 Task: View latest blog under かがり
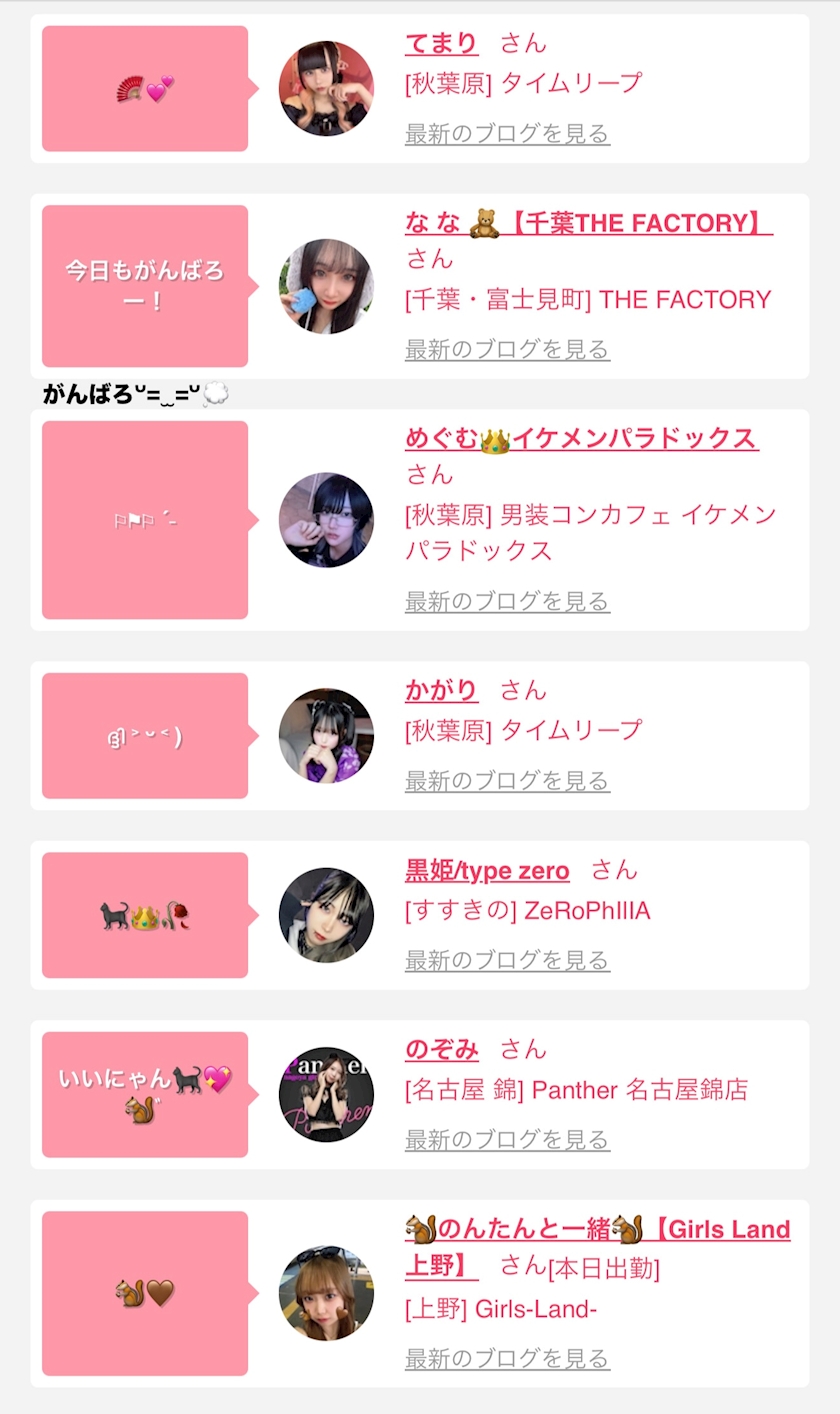[507, 780]
